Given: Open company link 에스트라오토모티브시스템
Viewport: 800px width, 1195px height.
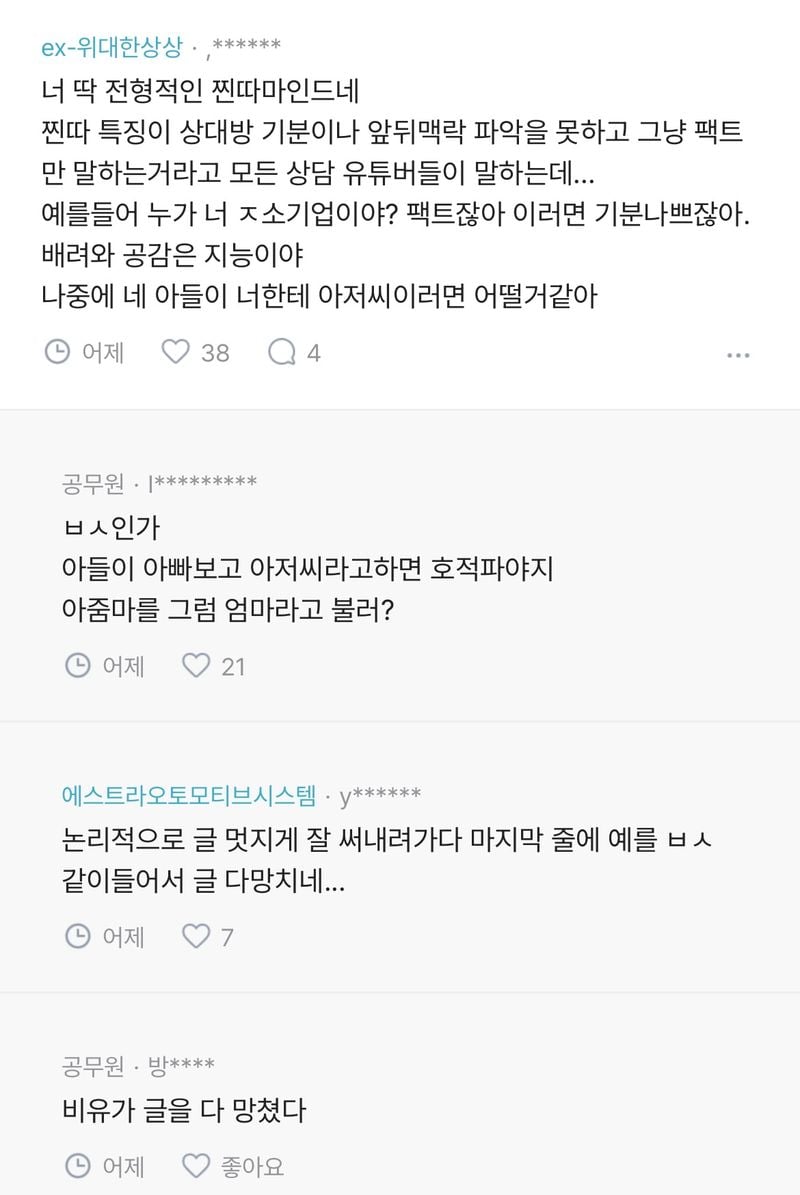Looking at the screenshot, I should [x=188, y=796].
